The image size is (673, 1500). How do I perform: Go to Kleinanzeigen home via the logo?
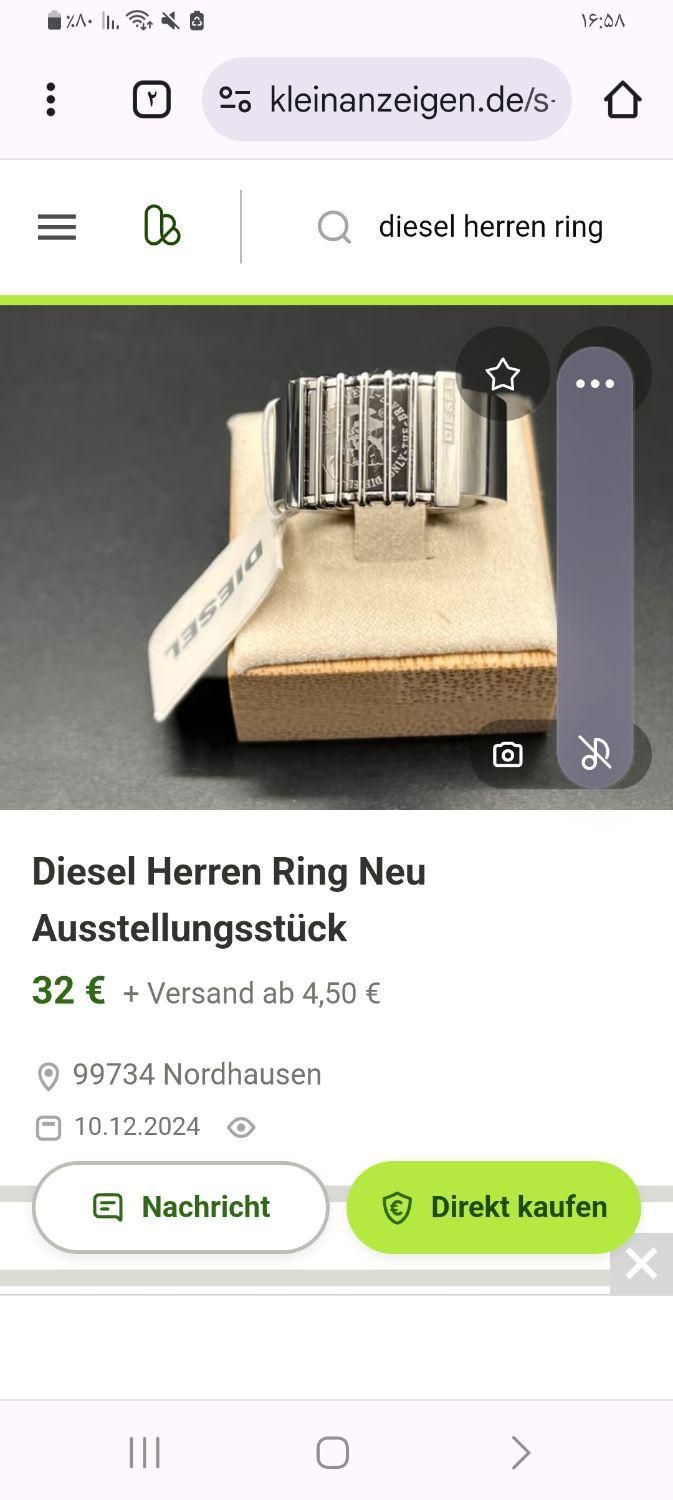(x=162, y=227)
